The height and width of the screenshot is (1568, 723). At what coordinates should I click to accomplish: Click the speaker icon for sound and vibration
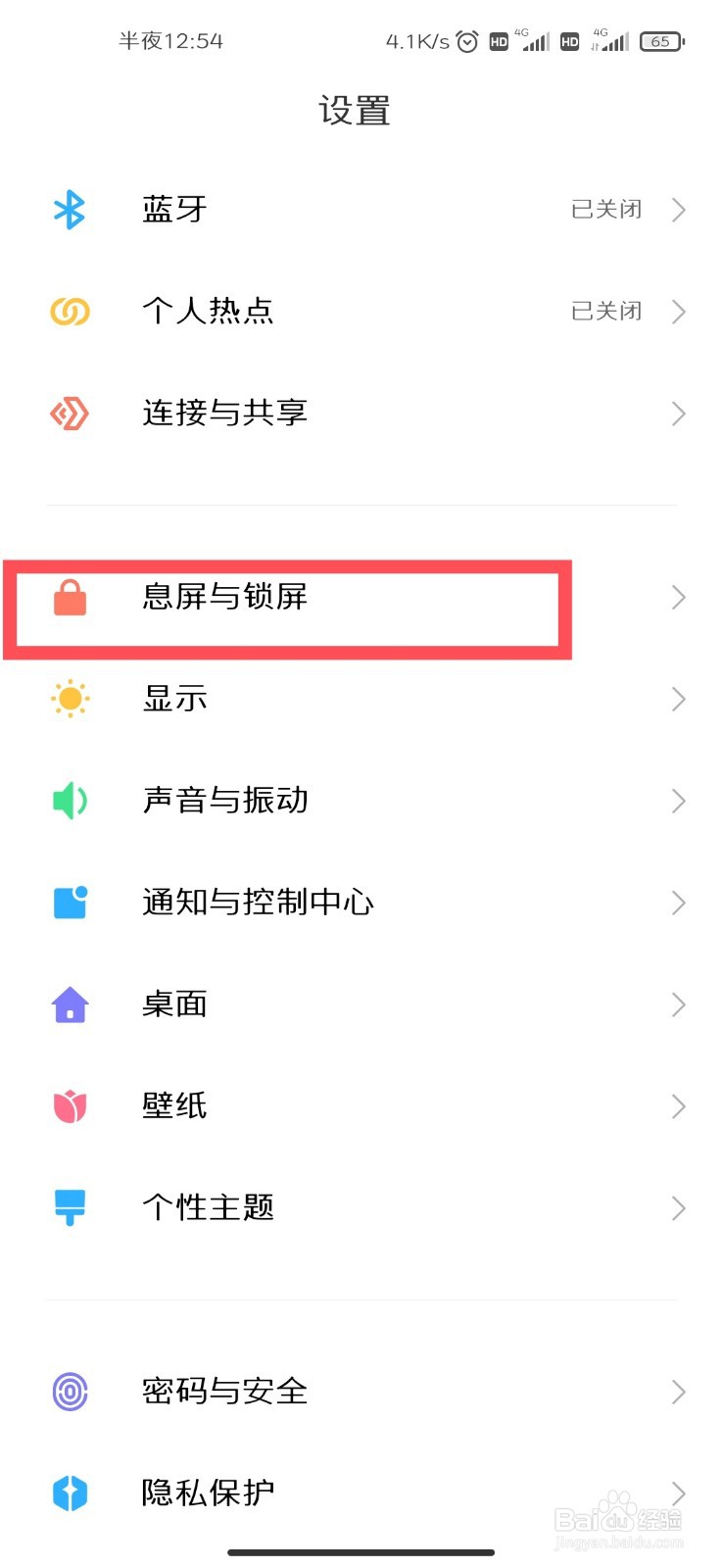(x=69, y=801)
